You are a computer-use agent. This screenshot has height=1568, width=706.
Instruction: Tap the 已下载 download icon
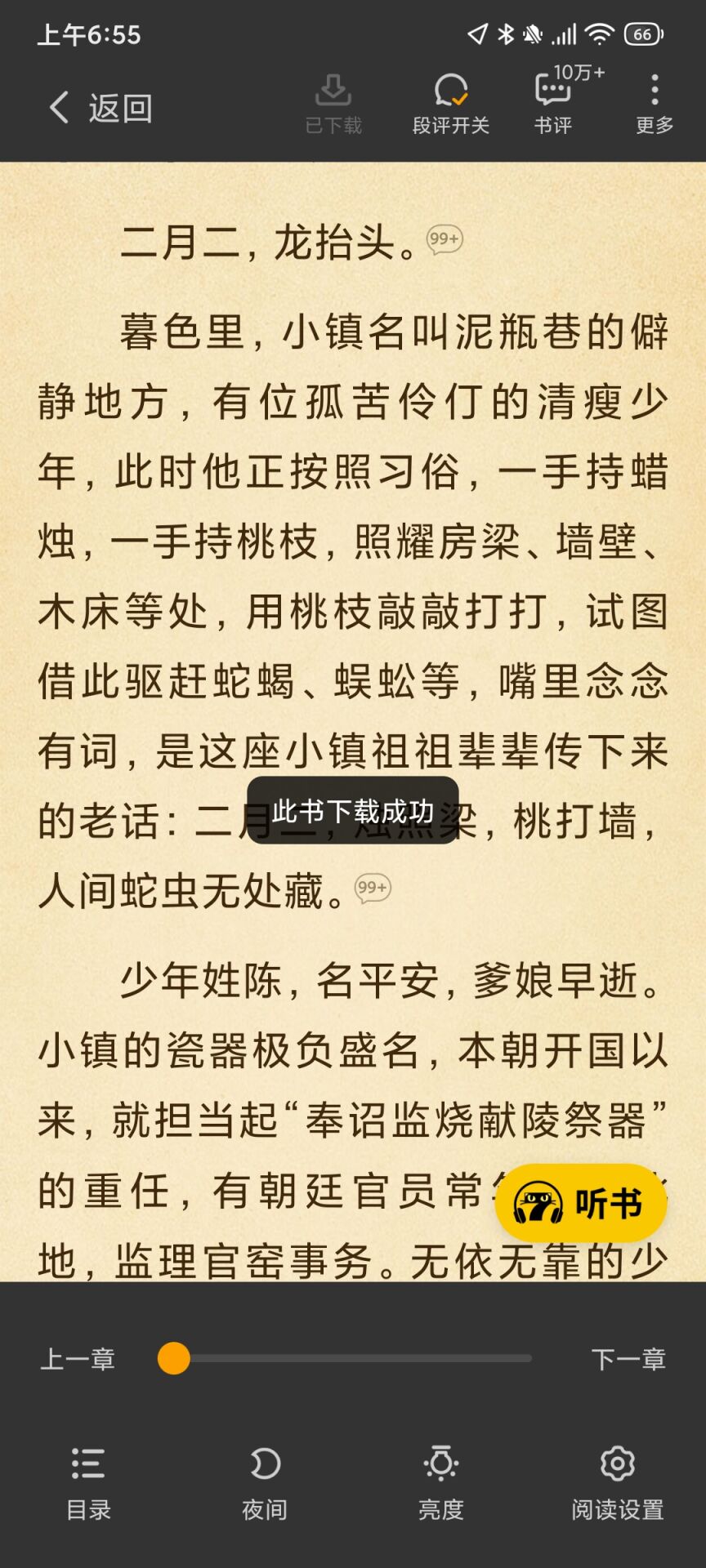point(333,104)
